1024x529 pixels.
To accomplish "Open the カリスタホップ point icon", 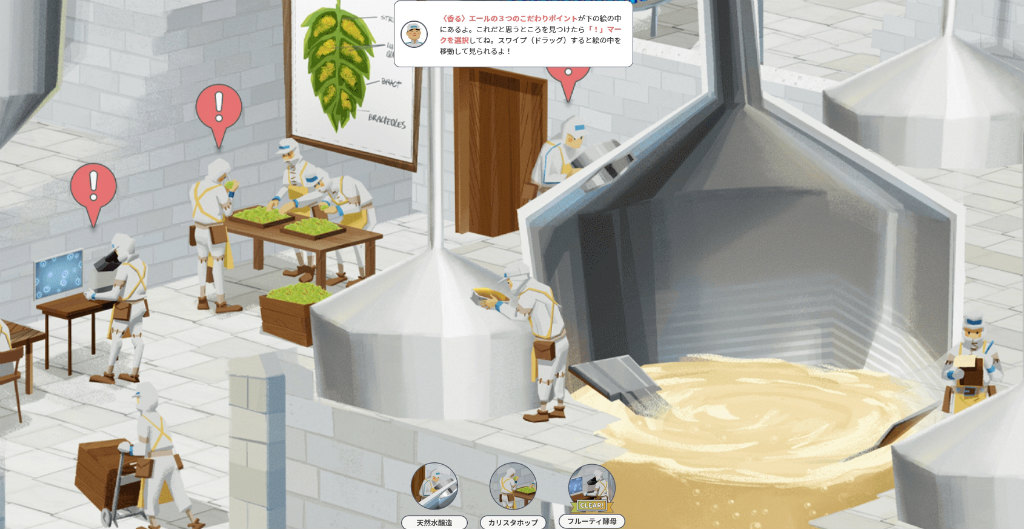I will click(x=513, y=485).
